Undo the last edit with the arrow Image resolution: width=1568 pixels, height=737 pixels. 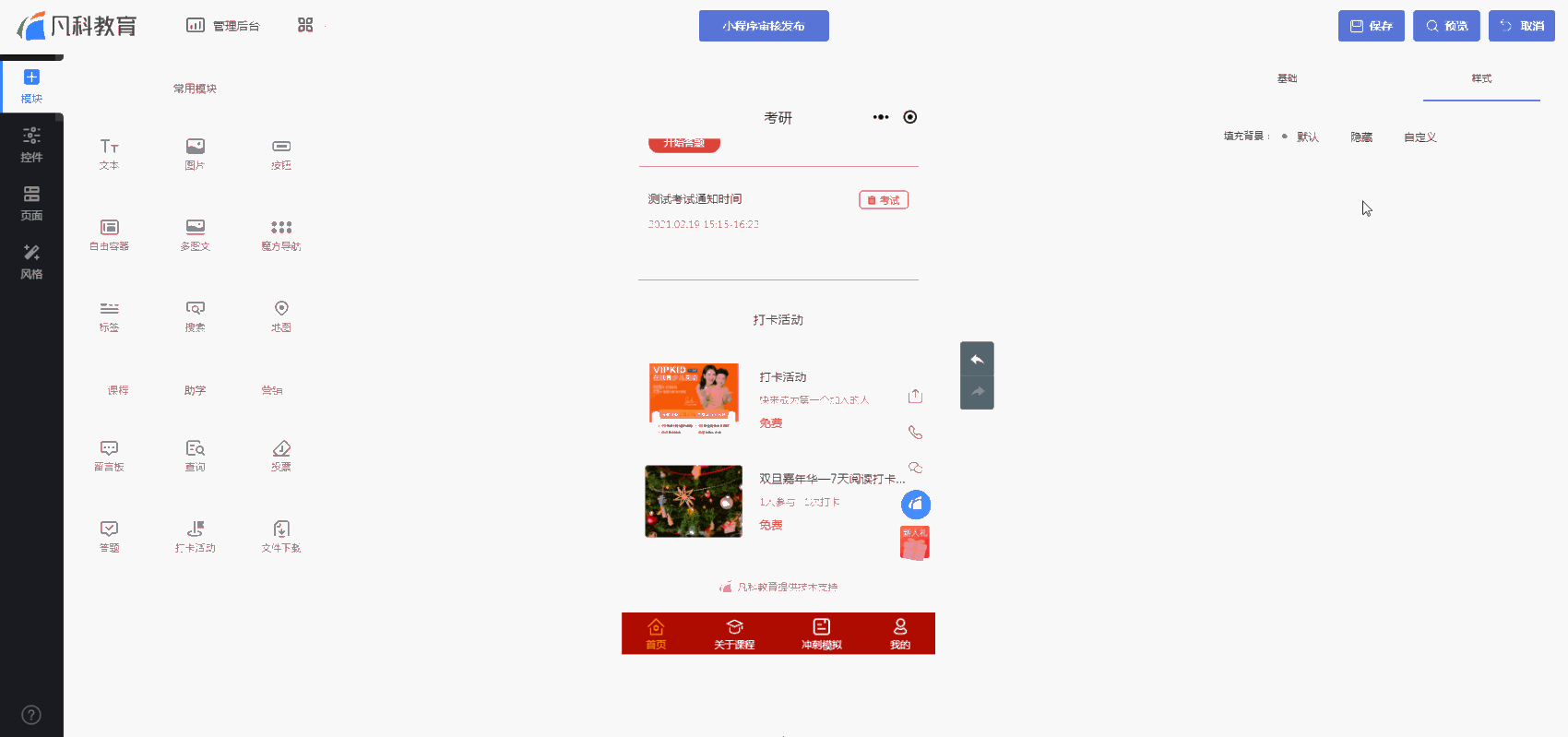coord(977,359)
